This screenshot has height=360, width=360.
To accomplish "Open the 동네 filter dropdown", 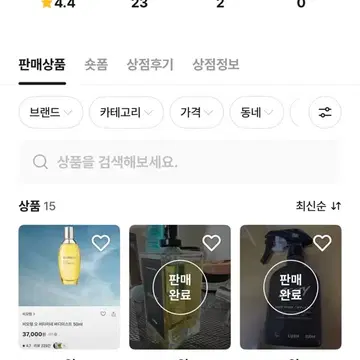I will tap(257, 113).
